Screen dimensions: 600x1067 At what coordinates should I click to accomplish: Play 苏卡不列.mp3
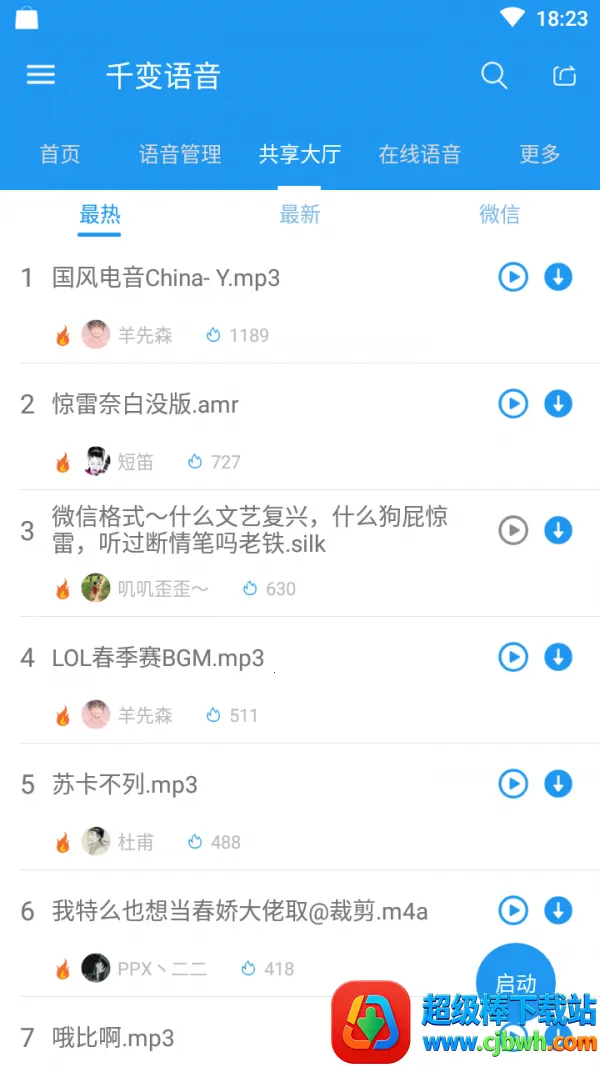[513, 784]
